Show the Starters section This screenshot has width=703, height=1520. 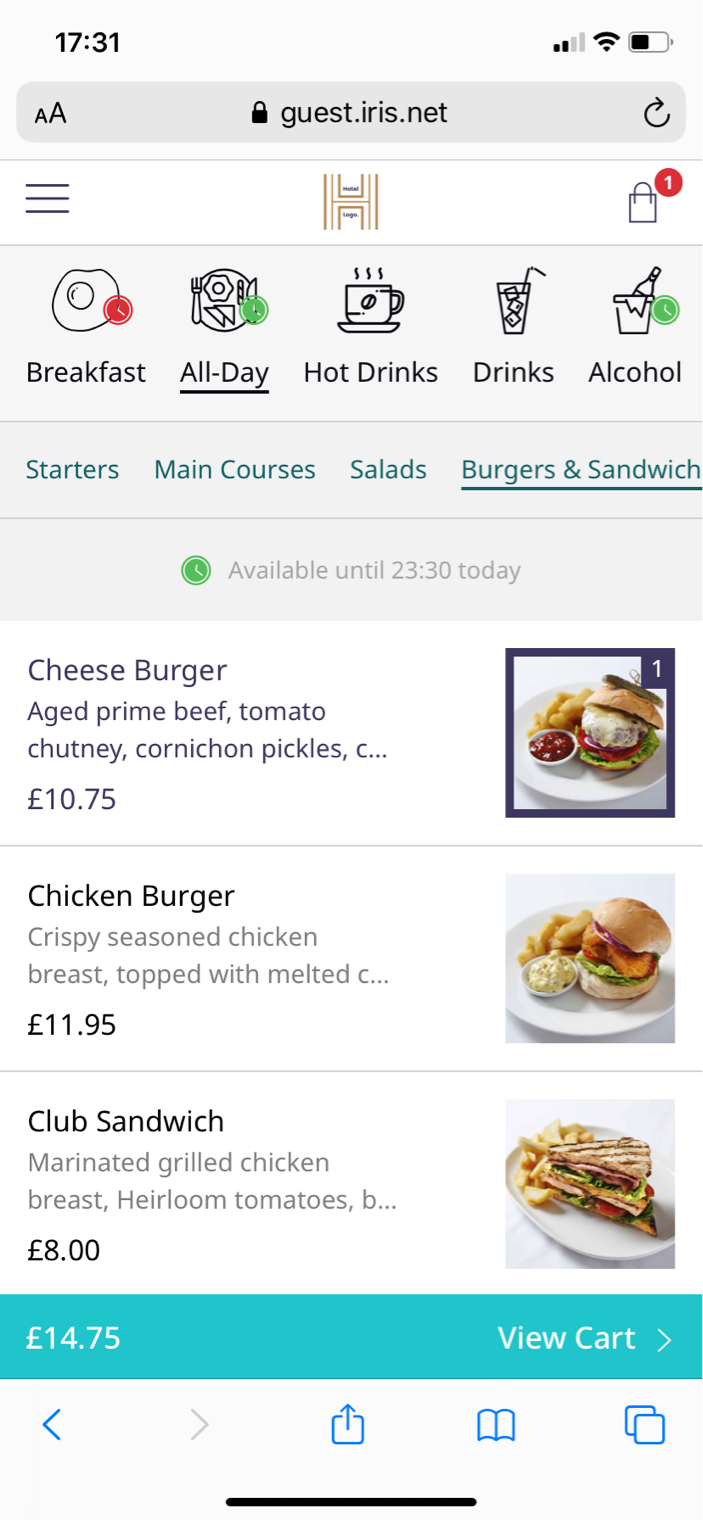point(72,469)
